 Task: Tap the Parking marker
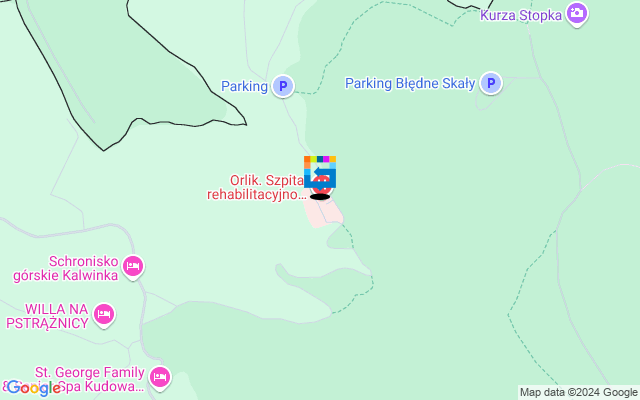click(x=283, y=87)
